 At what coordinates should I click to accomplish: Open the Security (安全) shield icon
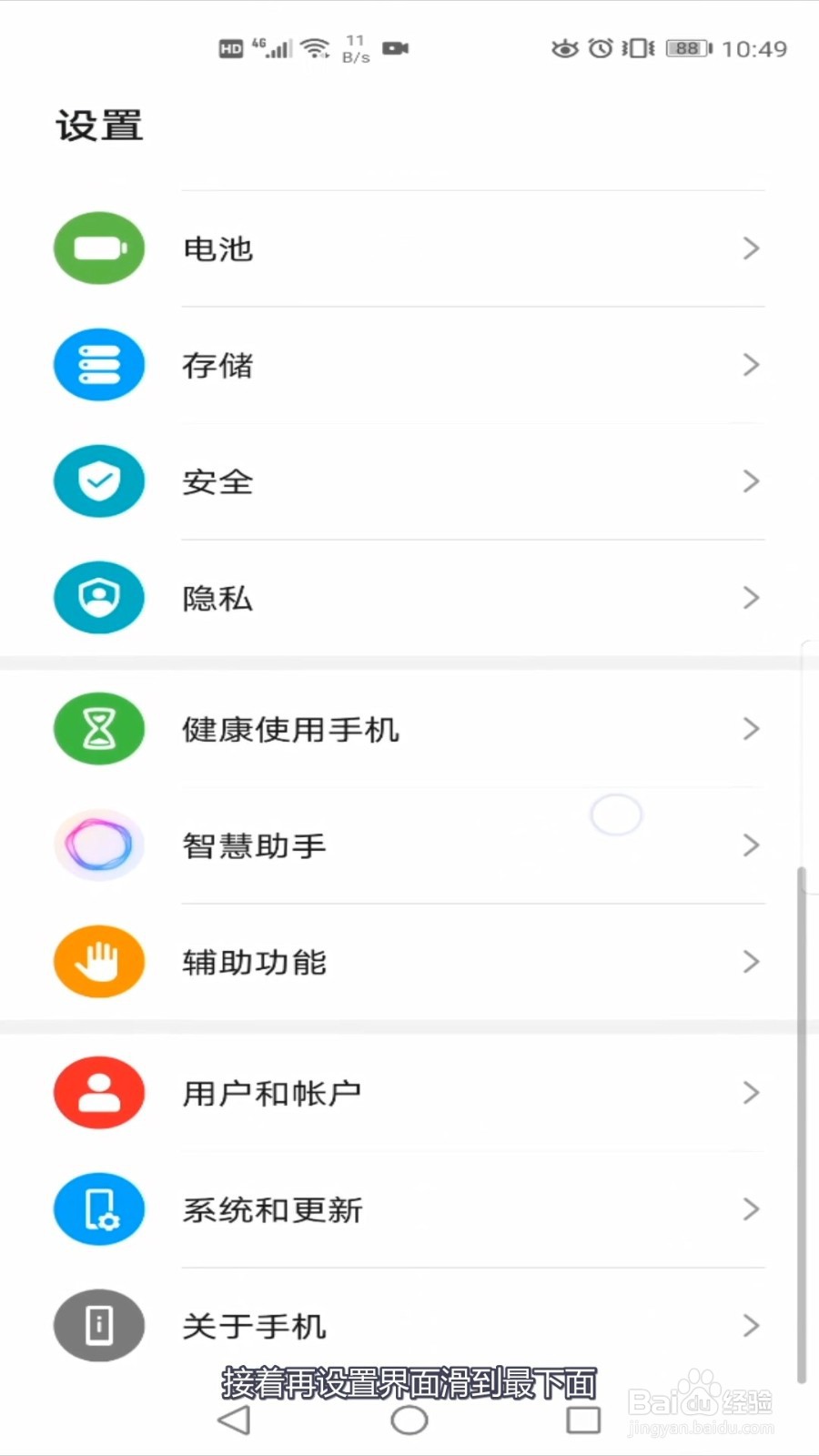click(99, 481)
